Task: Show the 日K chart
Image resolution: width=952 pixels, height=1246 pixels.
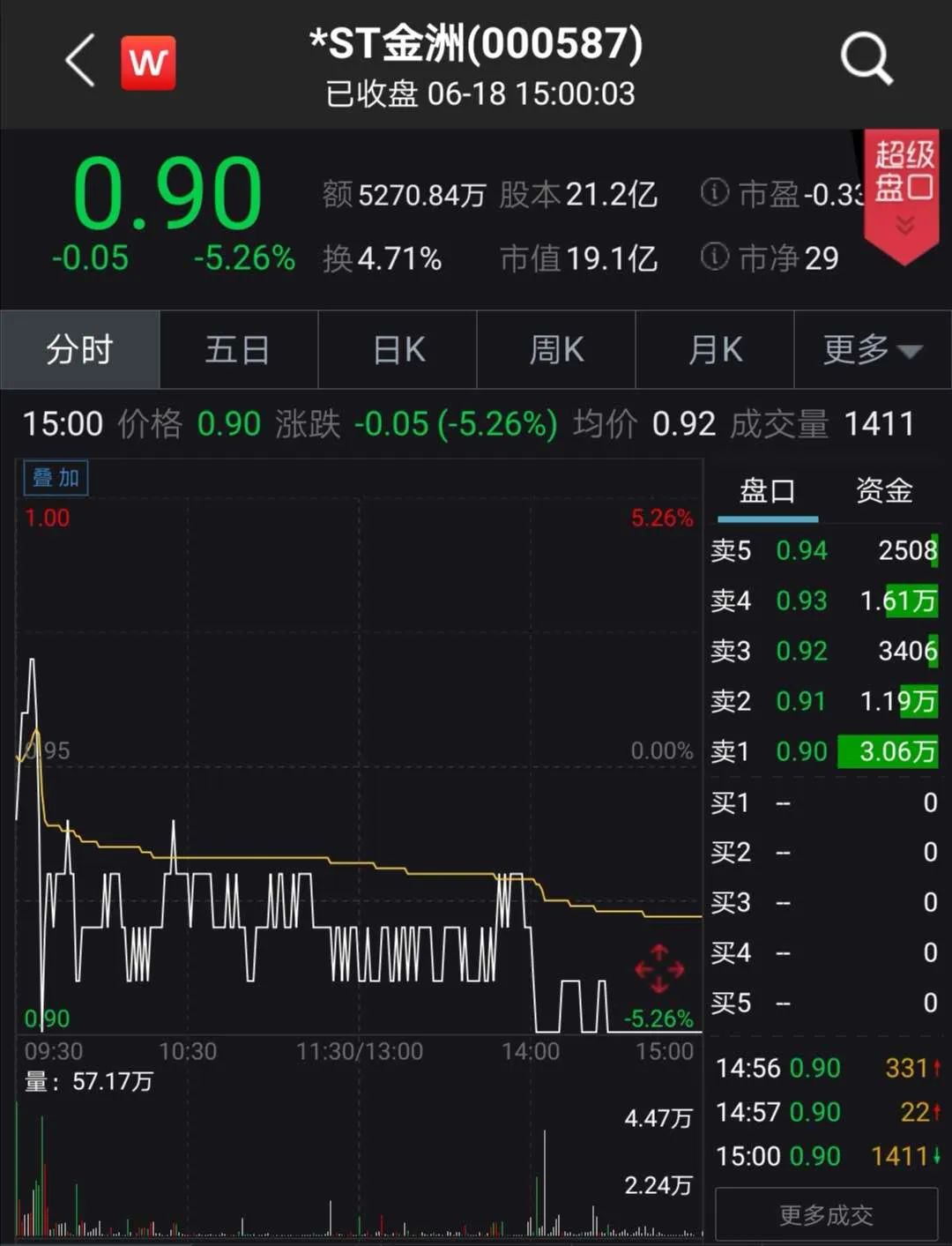Action: (398, 350)
